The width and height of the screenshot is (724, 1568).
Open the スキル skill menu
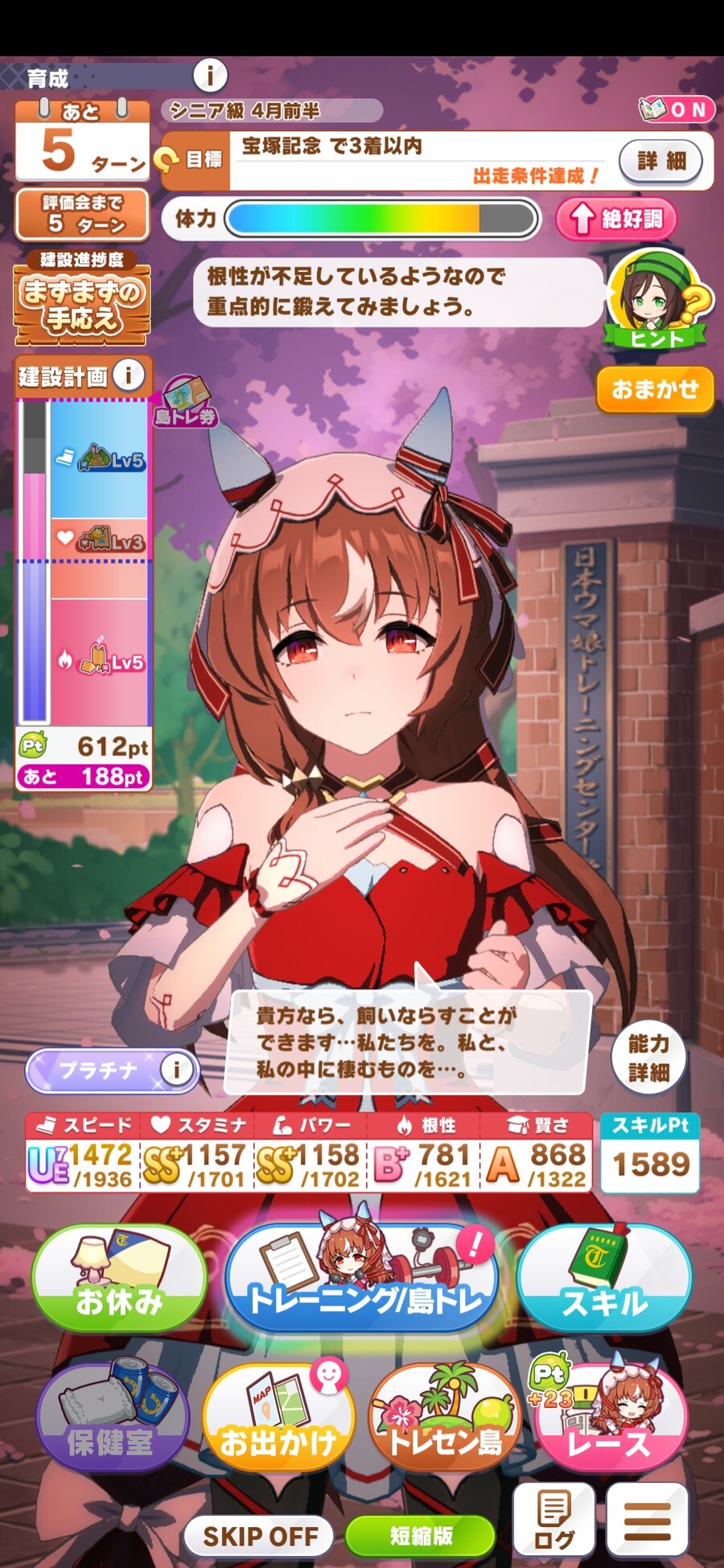tap(604, 1279)
